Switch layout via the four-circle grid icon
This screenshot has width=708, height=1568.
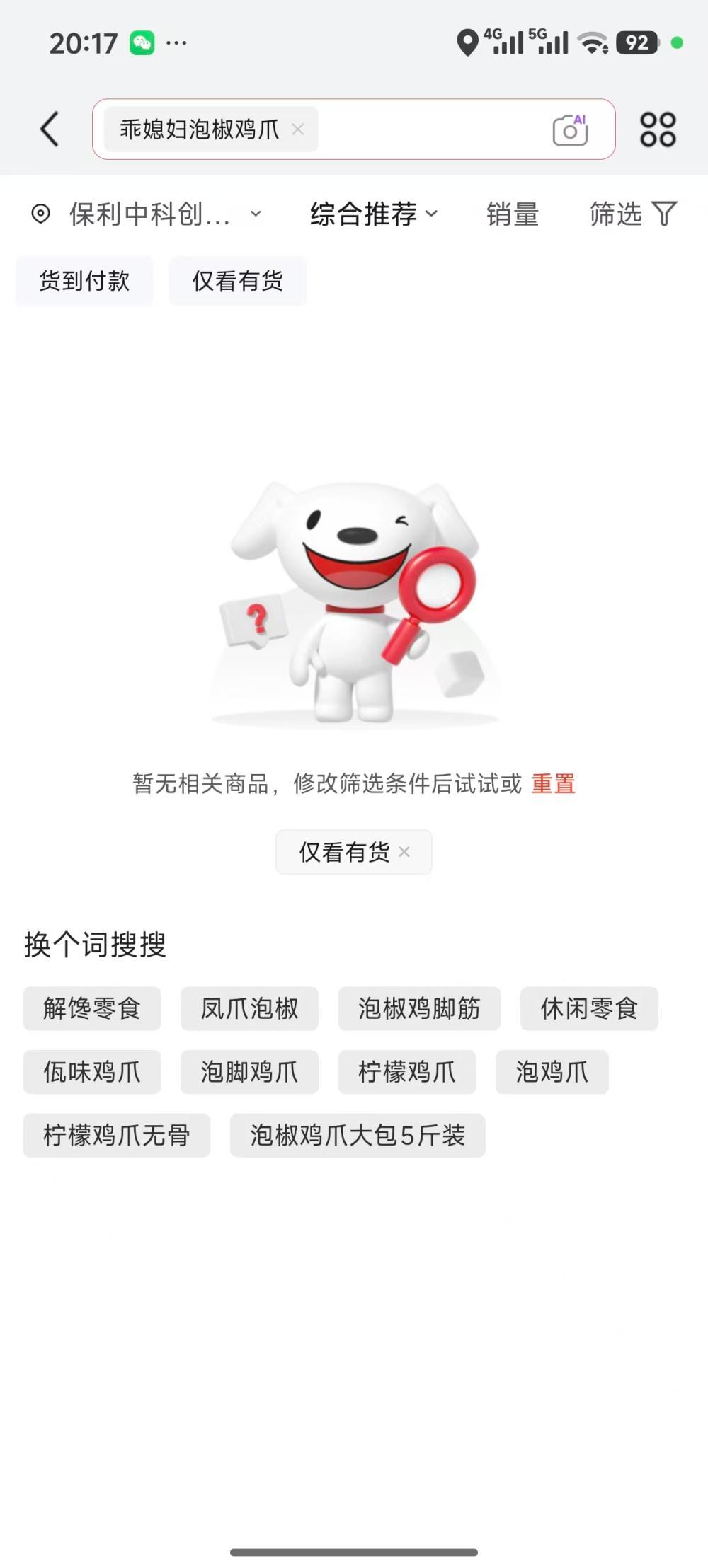tap(658, 129)
